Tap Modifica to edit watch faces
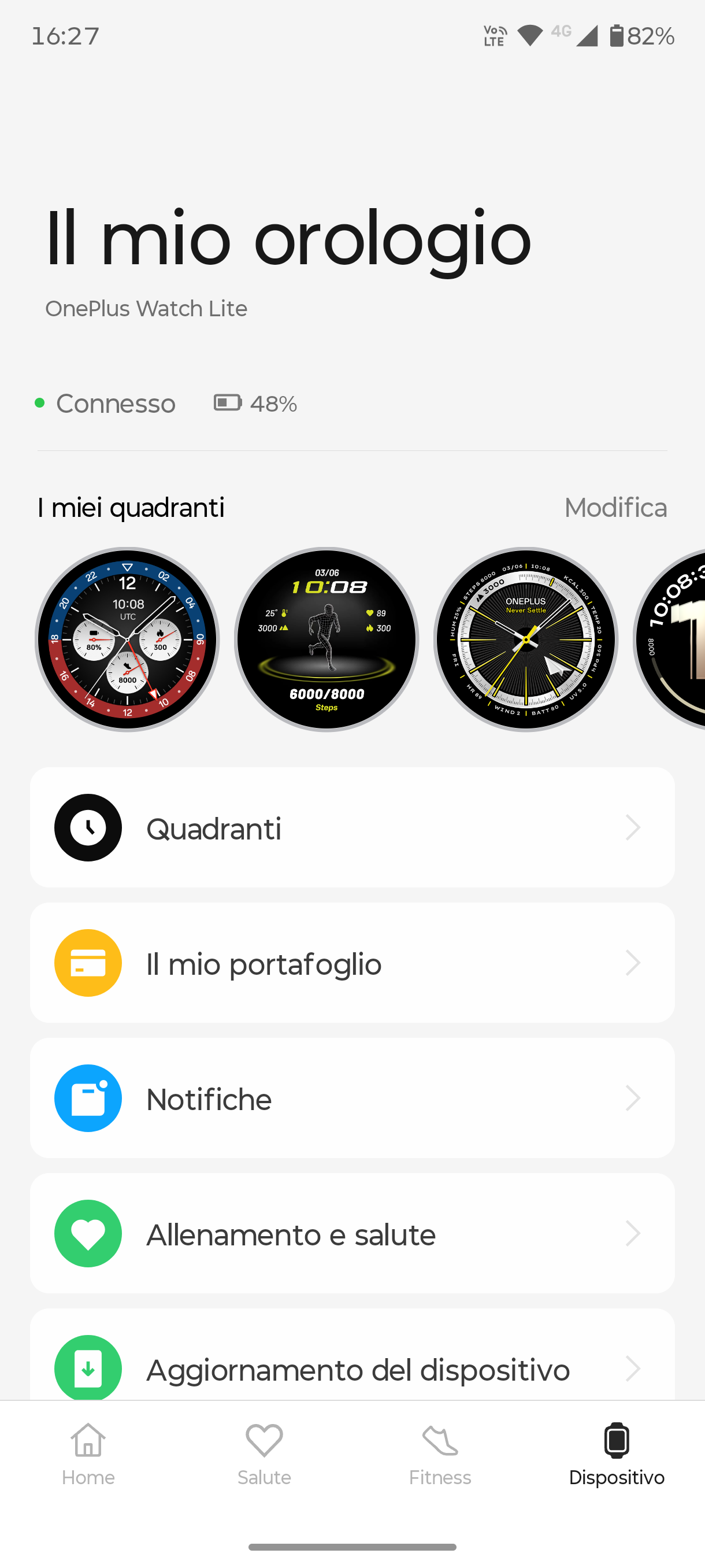The height and width of the screenshot is (1568, 705). (615, 508)
